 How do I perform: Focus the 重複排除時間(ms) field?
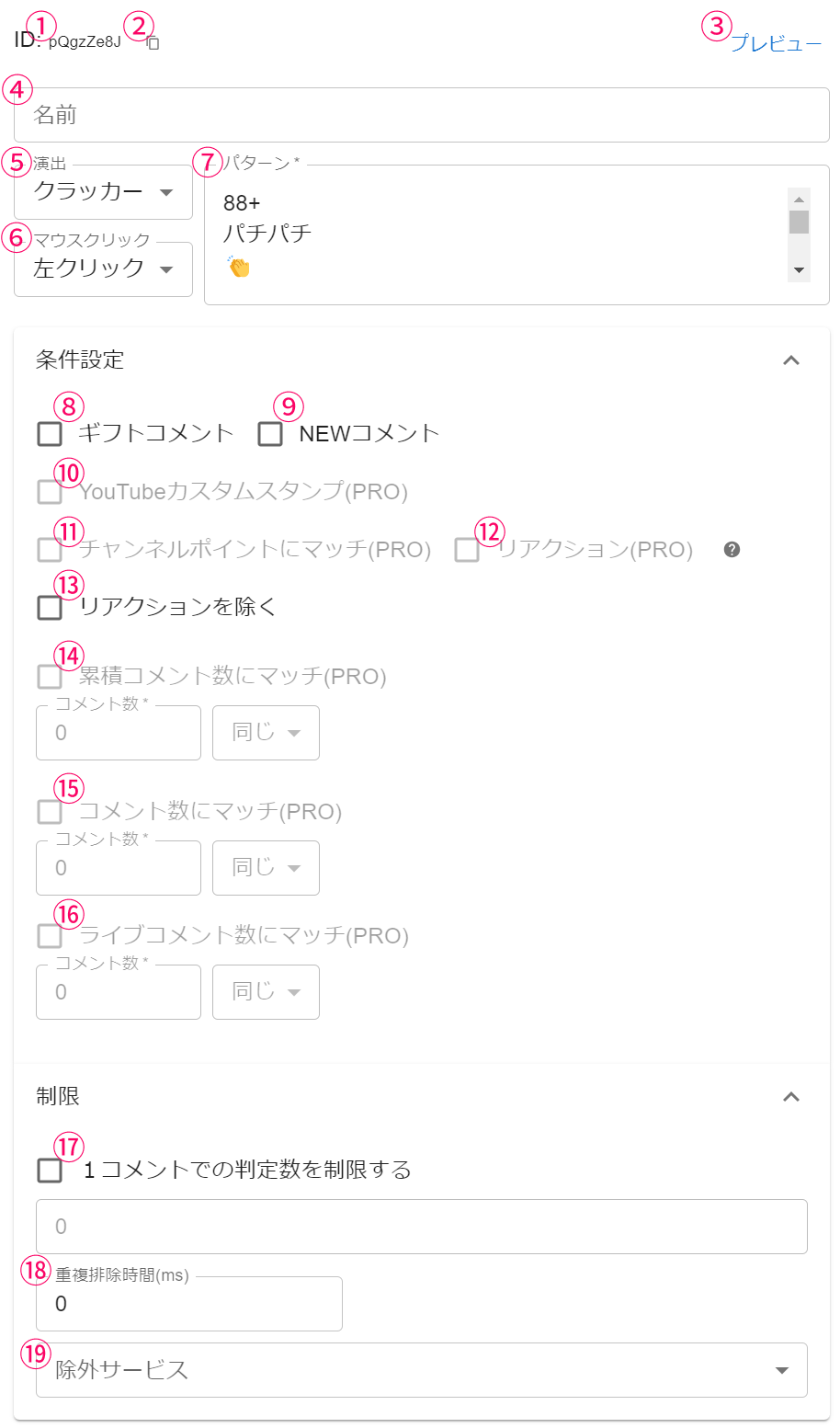click(x=188, y=1304)
